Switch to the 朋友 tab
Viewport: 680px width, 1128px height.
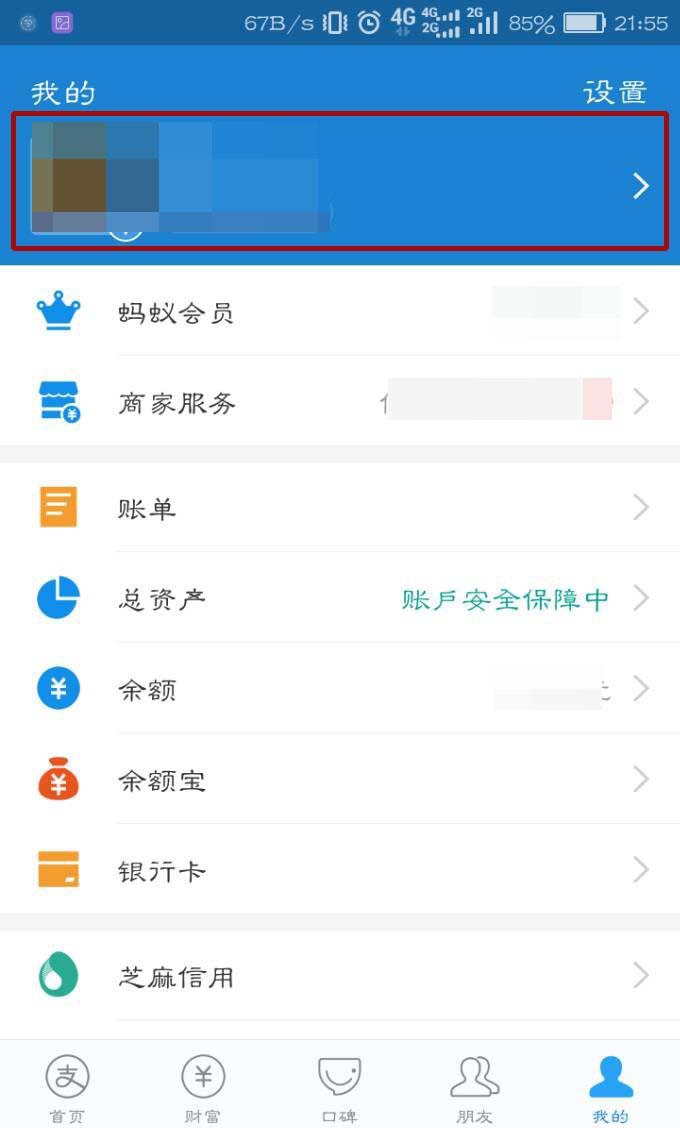[x=475, y=1087]
